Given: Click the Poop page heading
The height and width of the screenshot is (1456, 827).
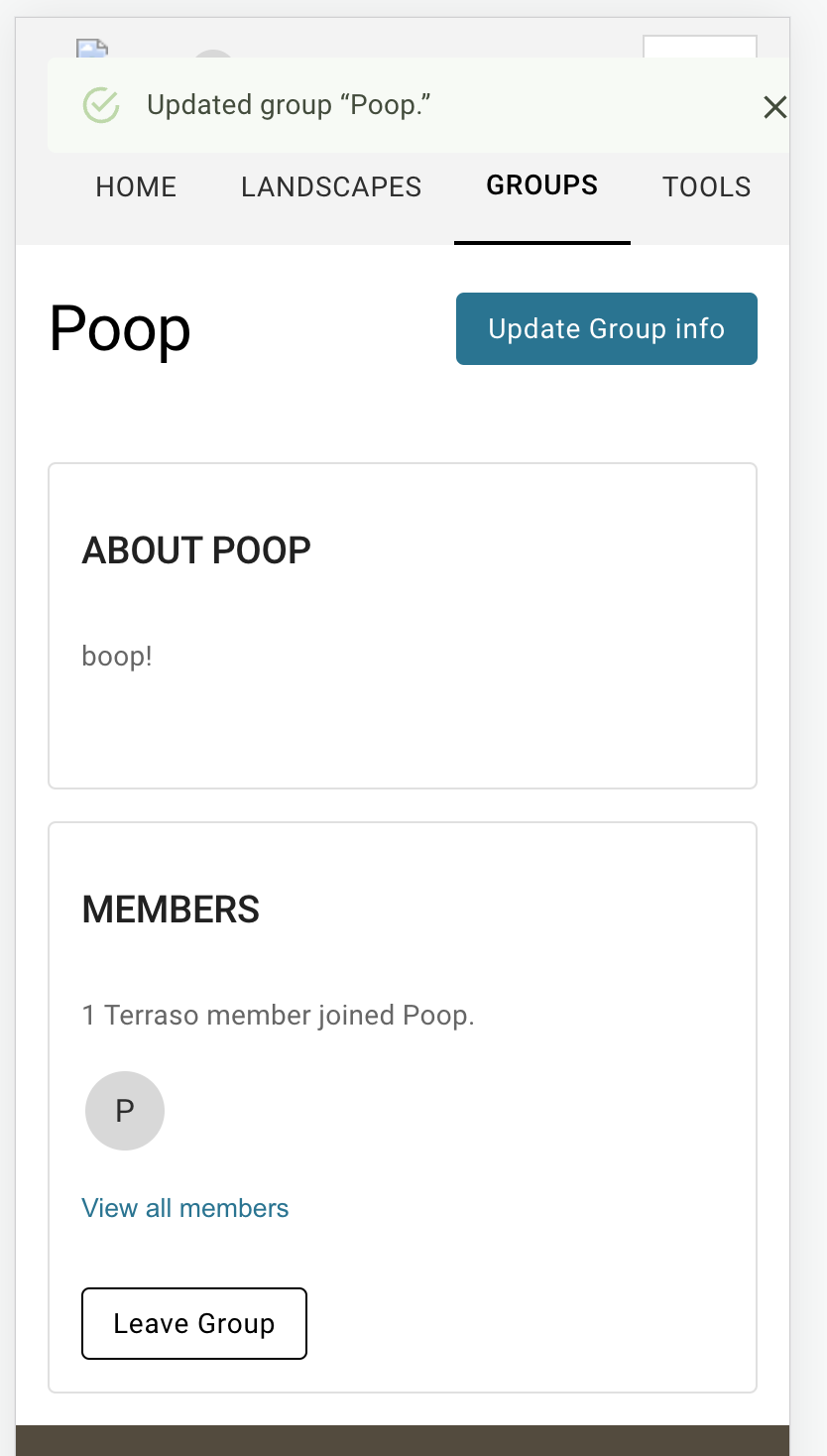Looking at the screenshot, I should [x=119, y=330].
